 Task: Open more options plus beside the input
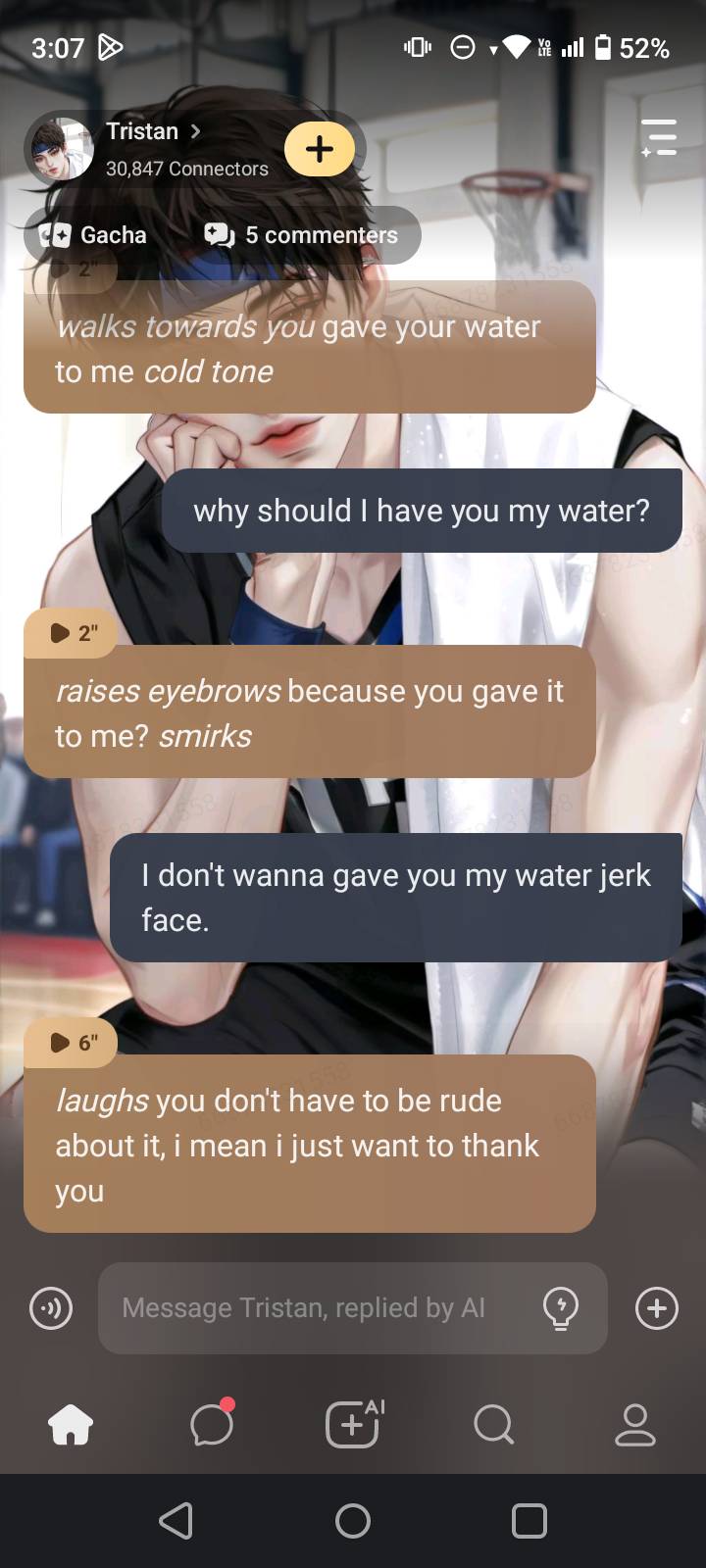[x=656, y=1308]
